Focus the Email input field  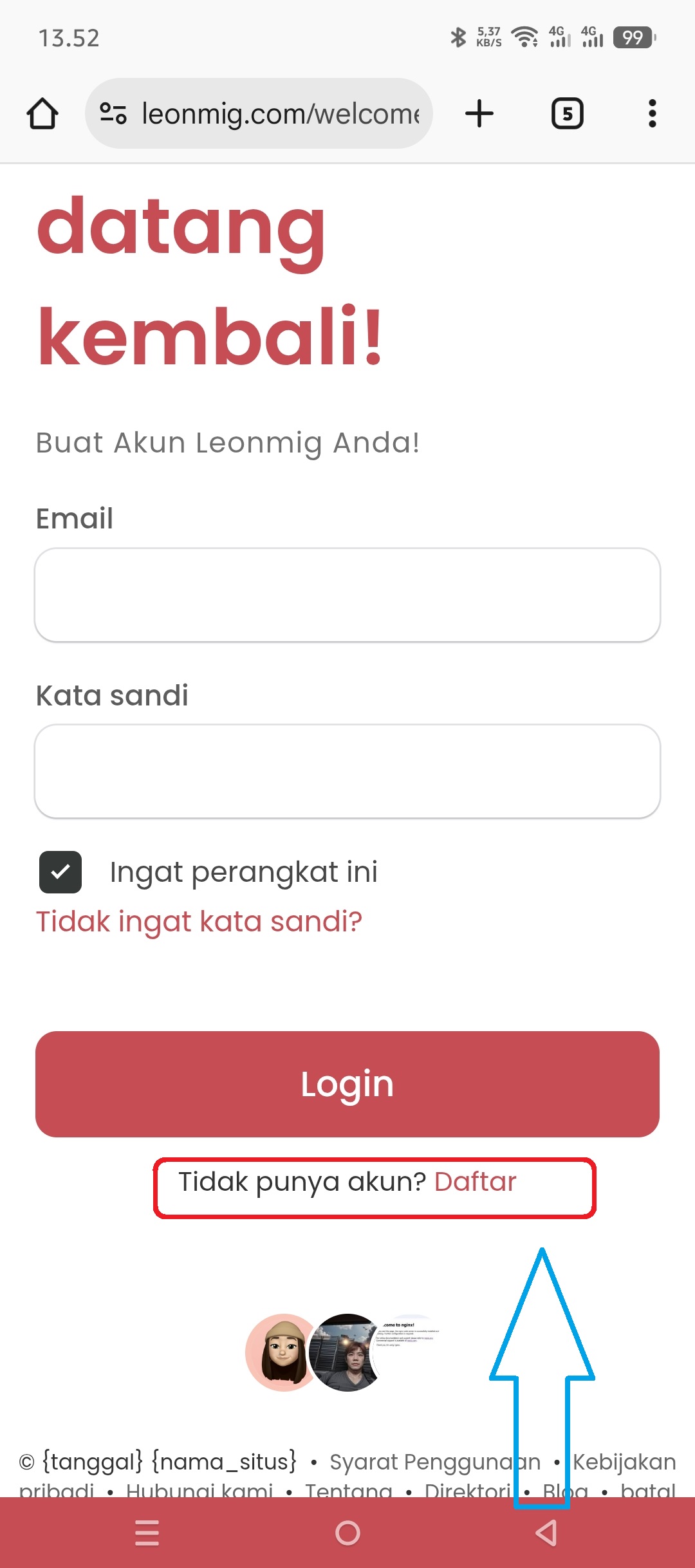click(x=347, y=595)
